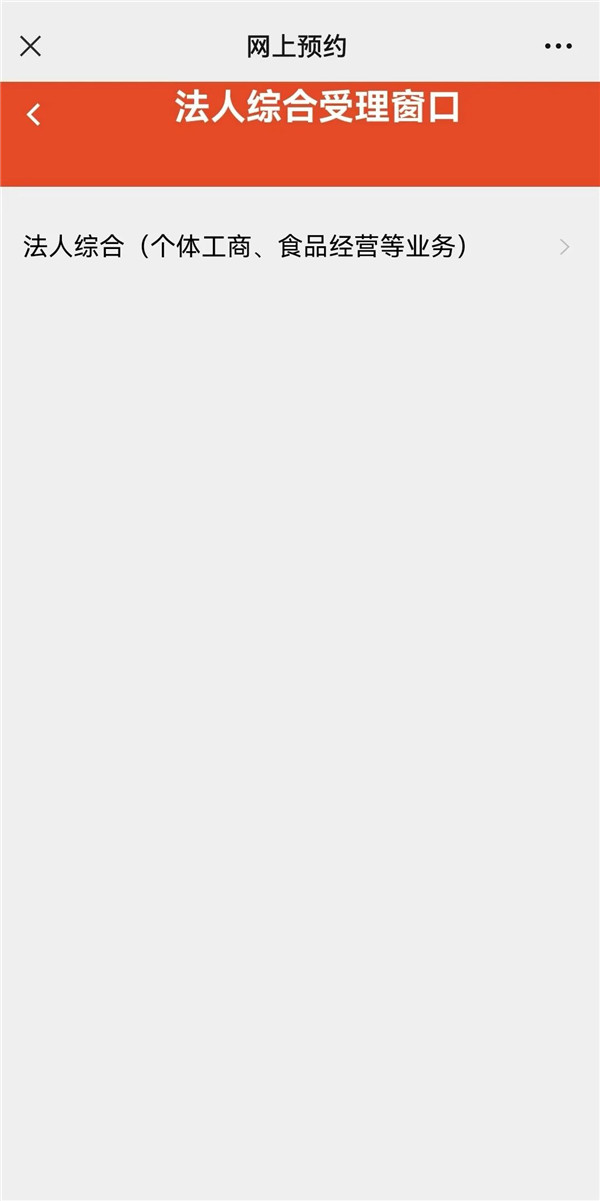
Task: Open the three-dot overflow menu
Action: tap(558, 46)
